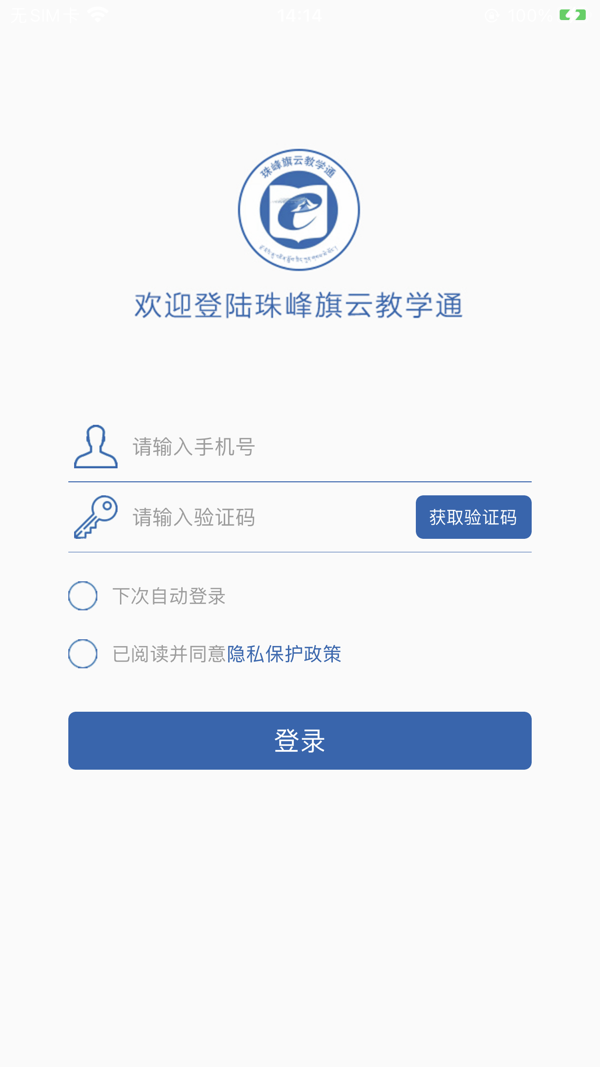Screen dimensions: 600x1067
Task: Enable 下次自动登录 checkbox
Action: [x=83, y=596]
